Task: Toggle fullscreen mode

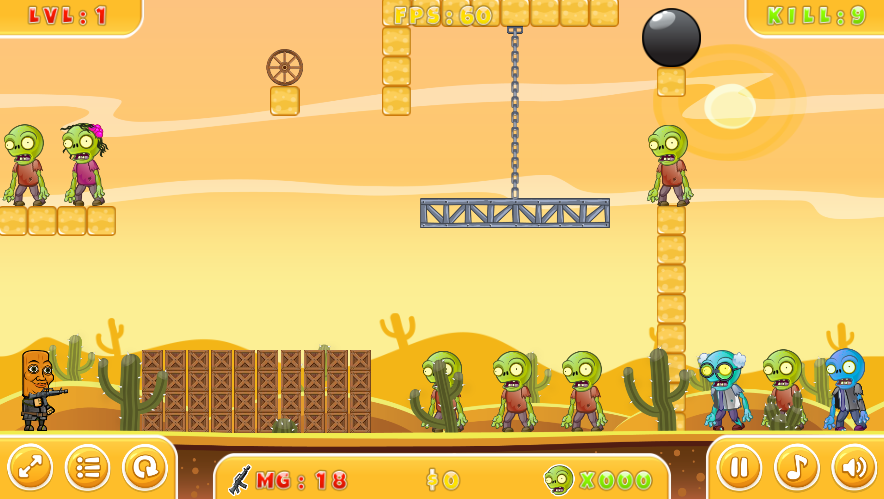Action: point(30,467)
